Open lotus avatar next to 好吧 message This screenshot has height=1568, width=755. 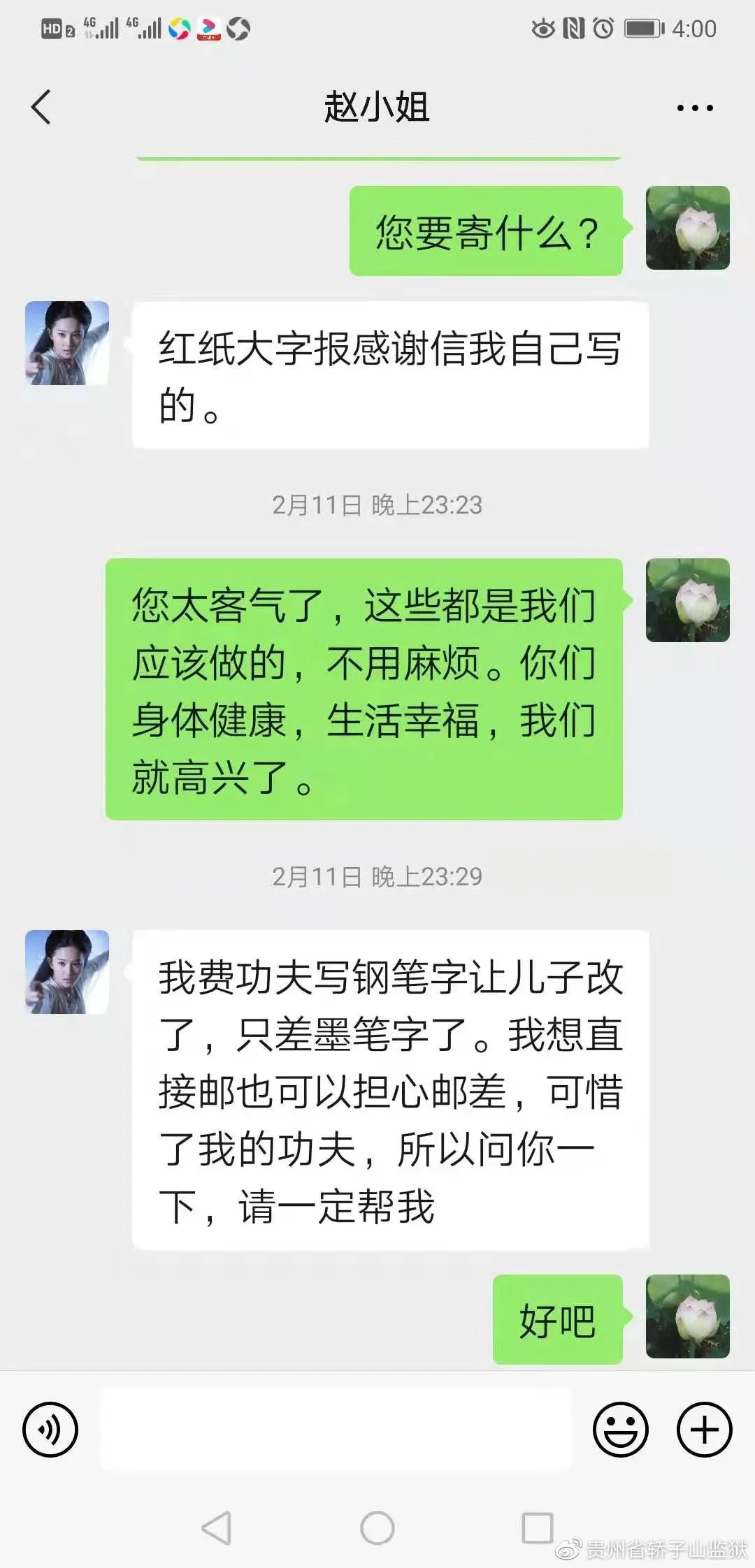pos(687,1316)
